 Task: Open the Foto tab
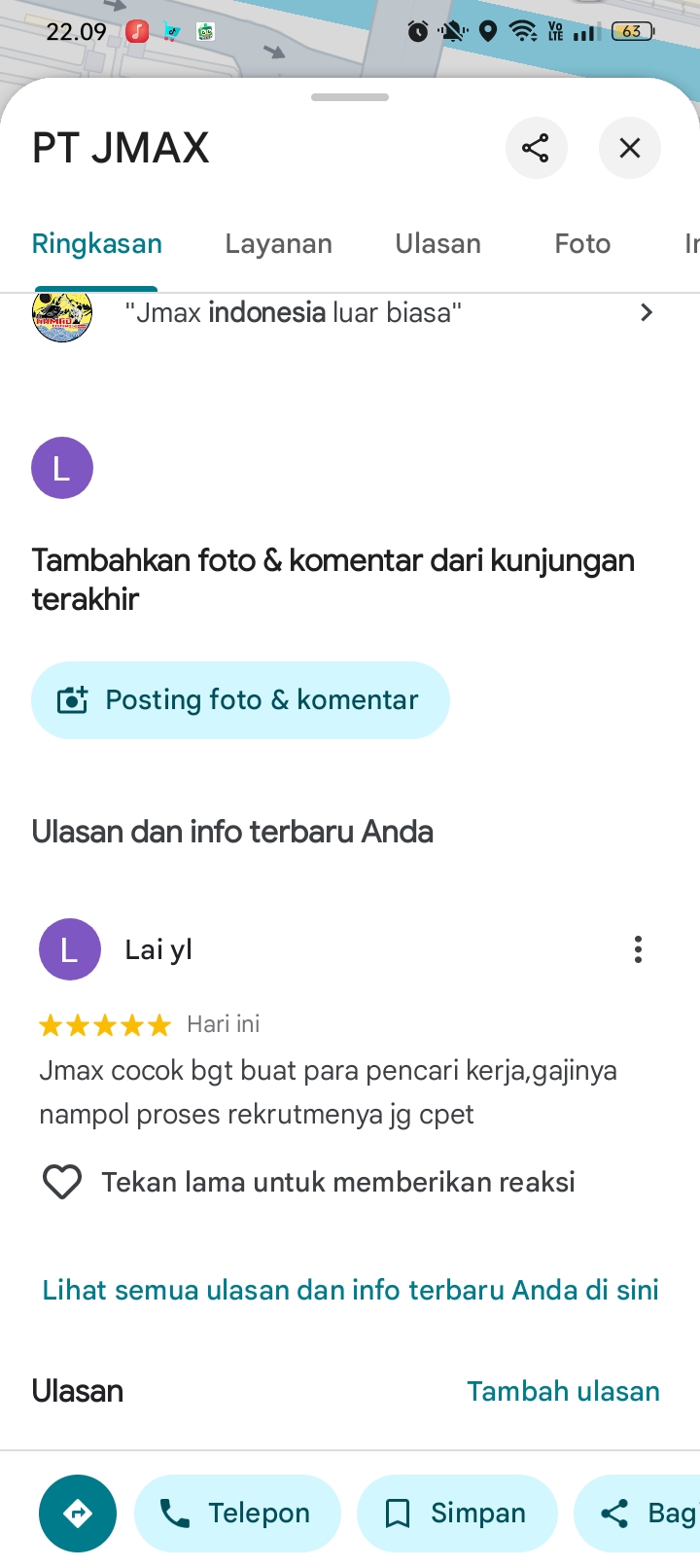click(582, 244)
